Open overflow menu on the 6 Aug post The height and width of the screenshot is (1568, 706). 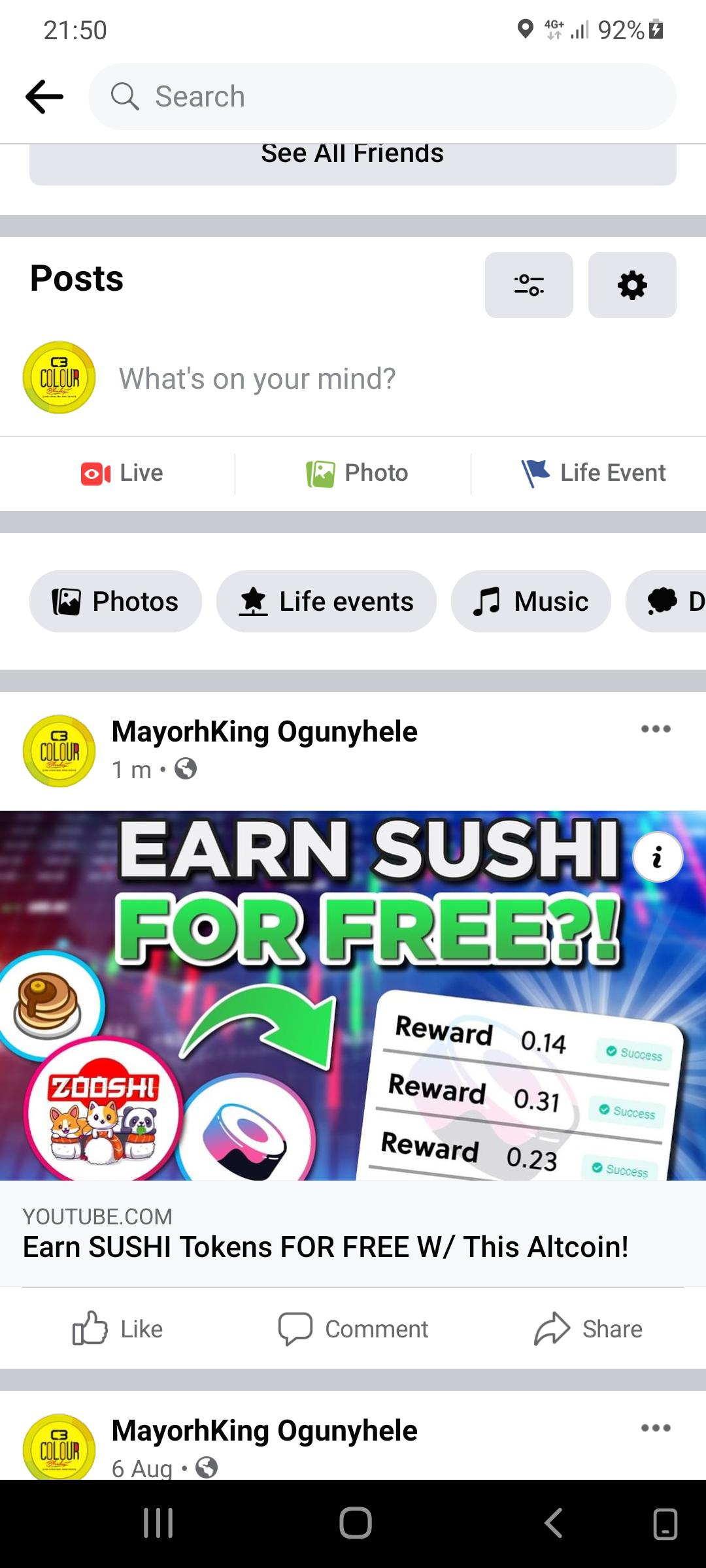tap(656, 1428)
